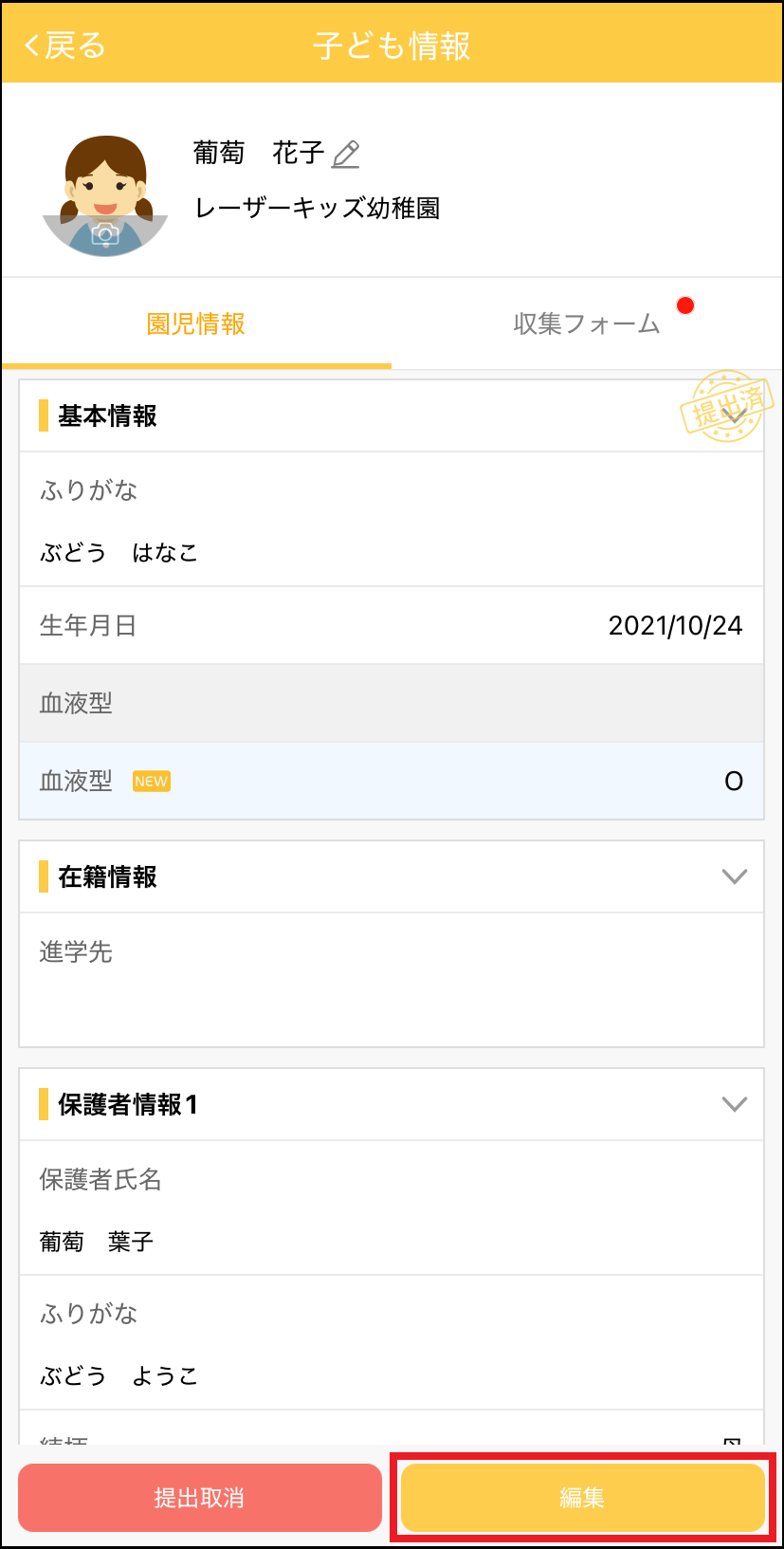784x1549 pixels.
Task: Tap the grayed 血液型 field row
Action: pyautogui.click(x=392, y=704)
